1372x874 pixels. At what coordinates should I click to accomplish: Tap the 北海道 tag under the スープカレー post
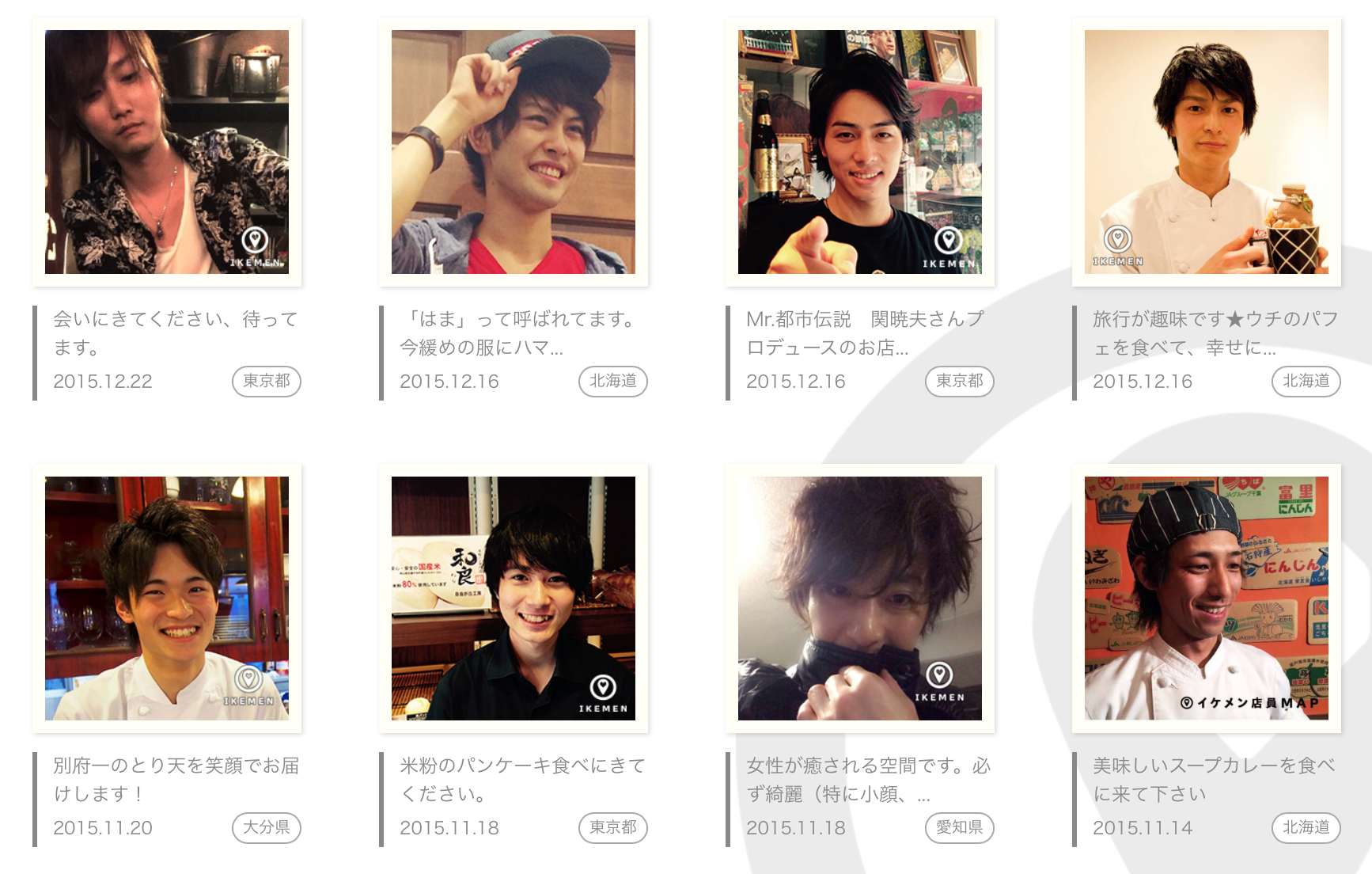(x=1306, y=827)
